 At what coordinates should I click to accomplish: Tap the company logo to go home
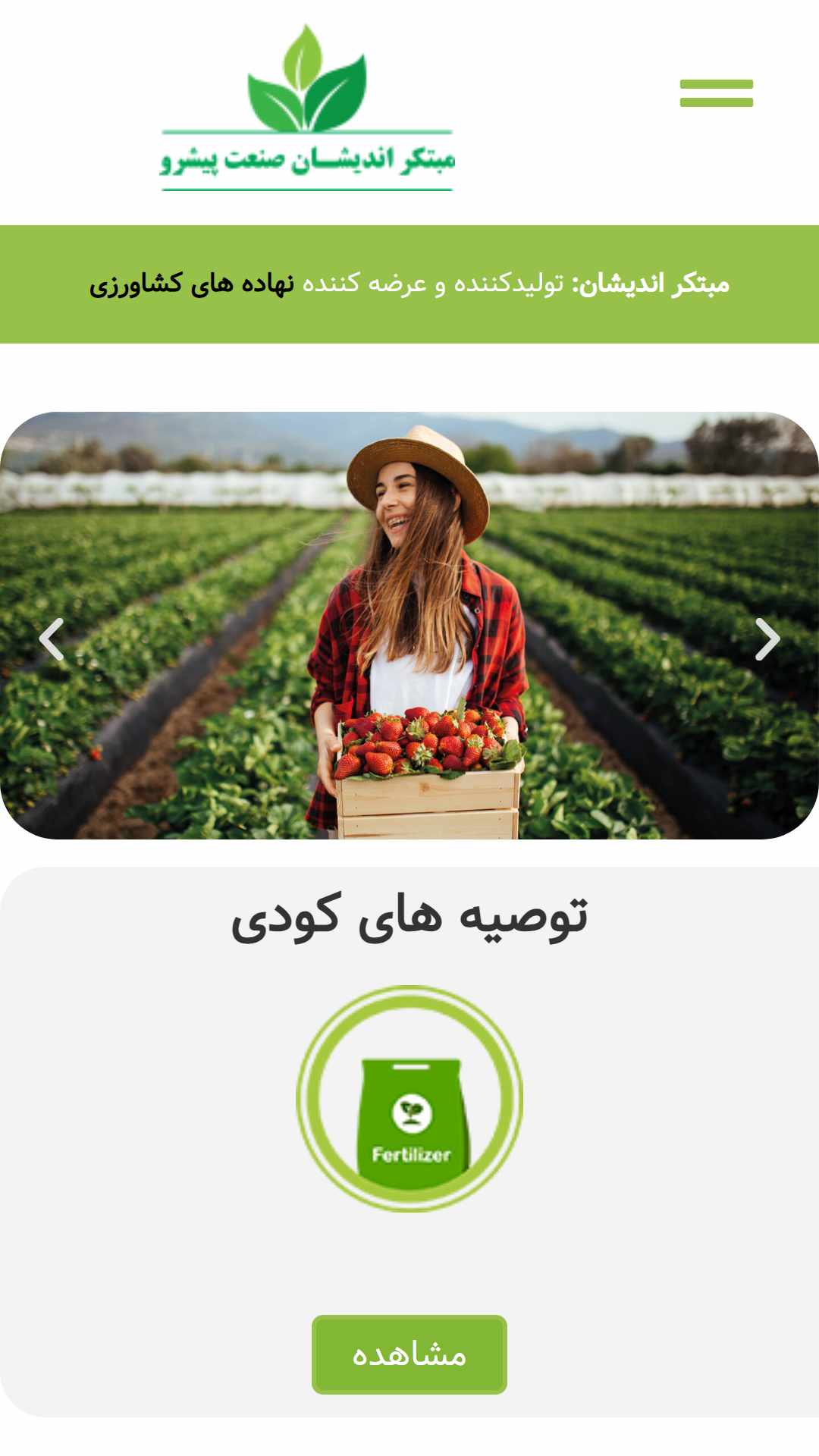307,108
